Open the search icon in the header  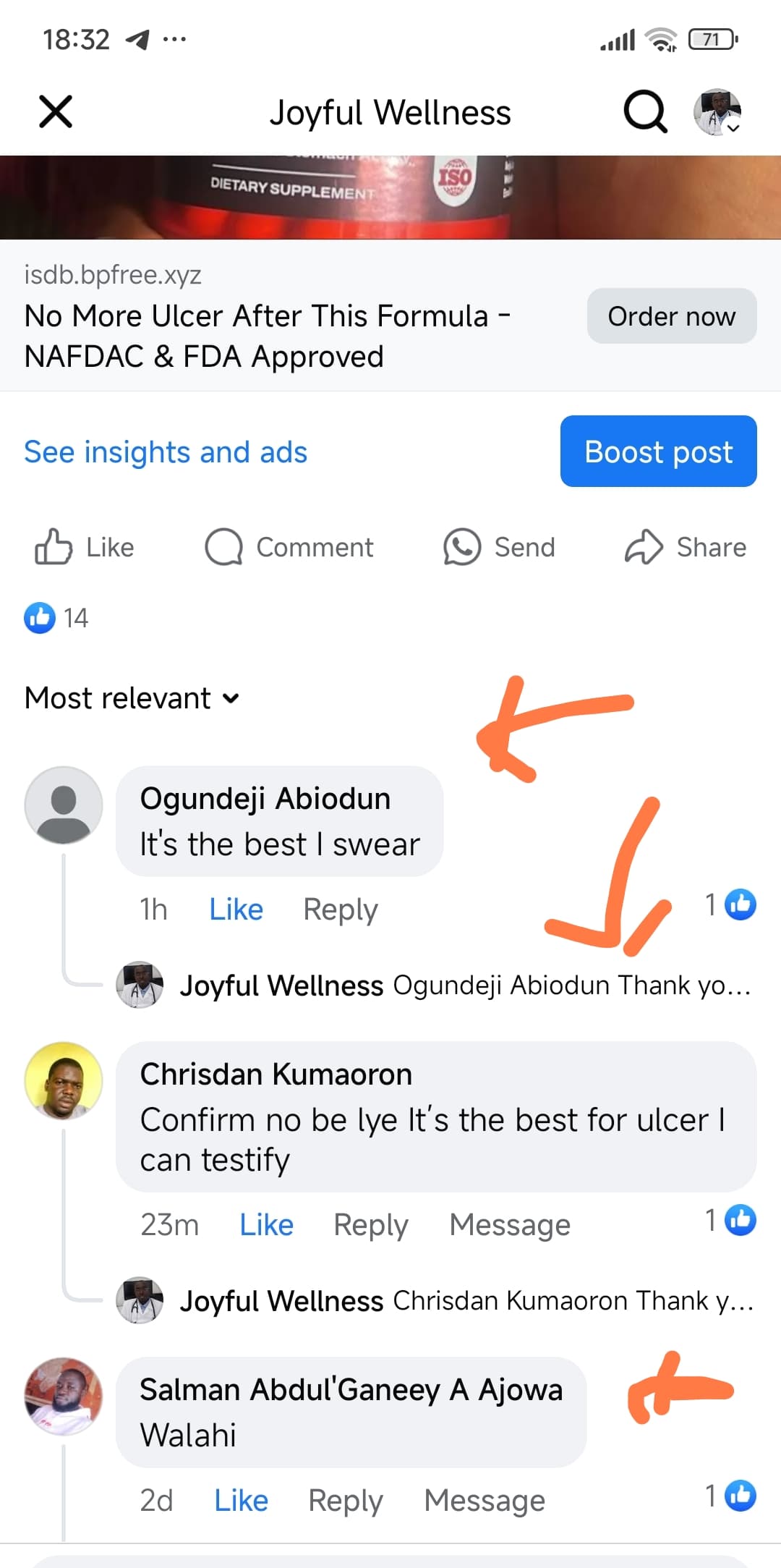pyautogui.click(x=644, y=112)
